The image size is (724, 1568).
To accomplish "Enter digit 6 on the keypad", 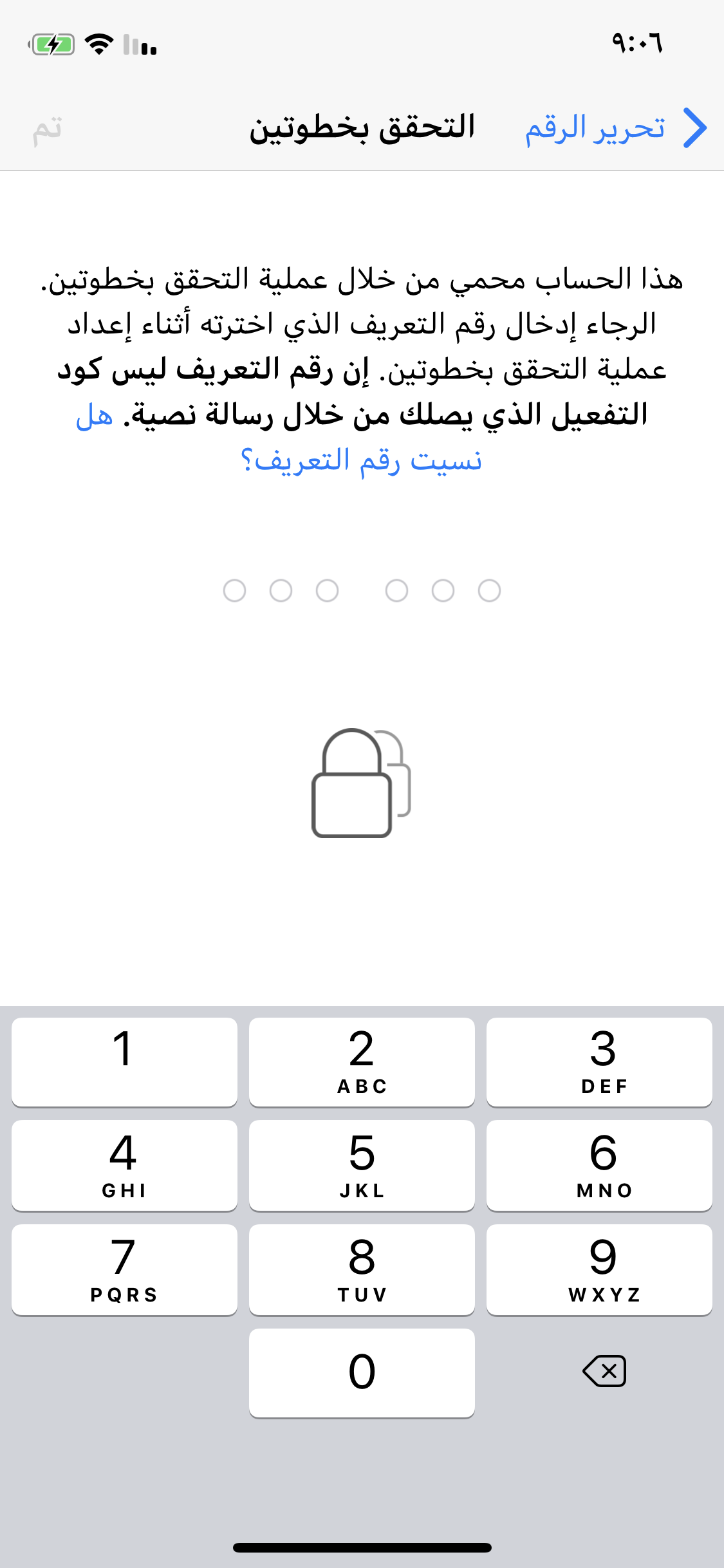I will point(599,1166).
